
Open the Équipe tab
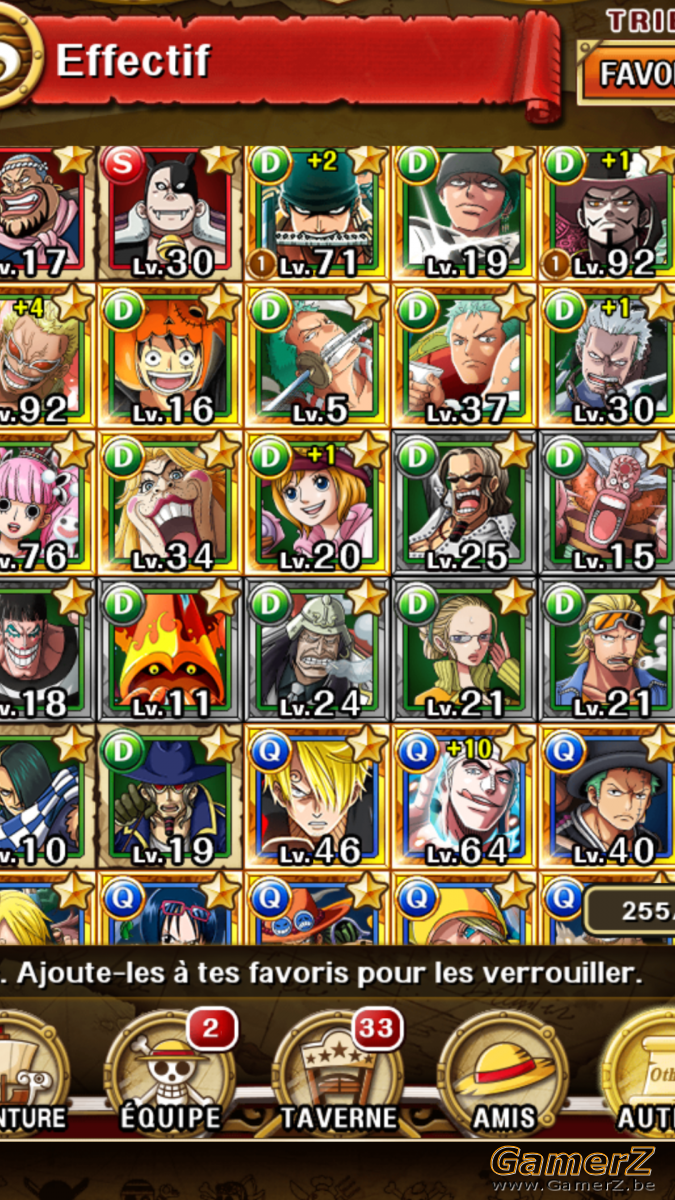click(x=170, y=1075)
